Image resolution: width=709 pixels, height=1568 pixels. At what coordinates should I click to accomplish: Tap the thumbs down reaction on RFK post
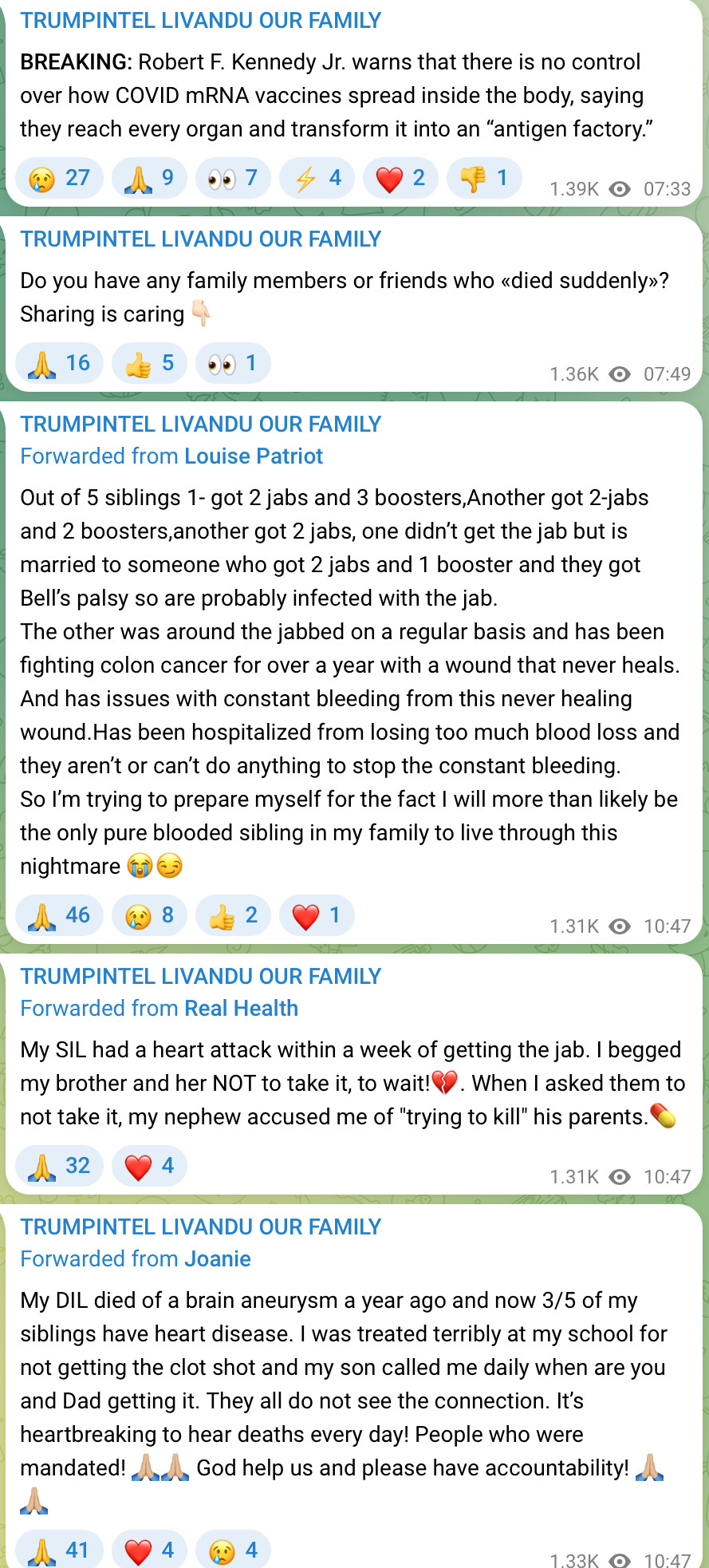[484, 178]
